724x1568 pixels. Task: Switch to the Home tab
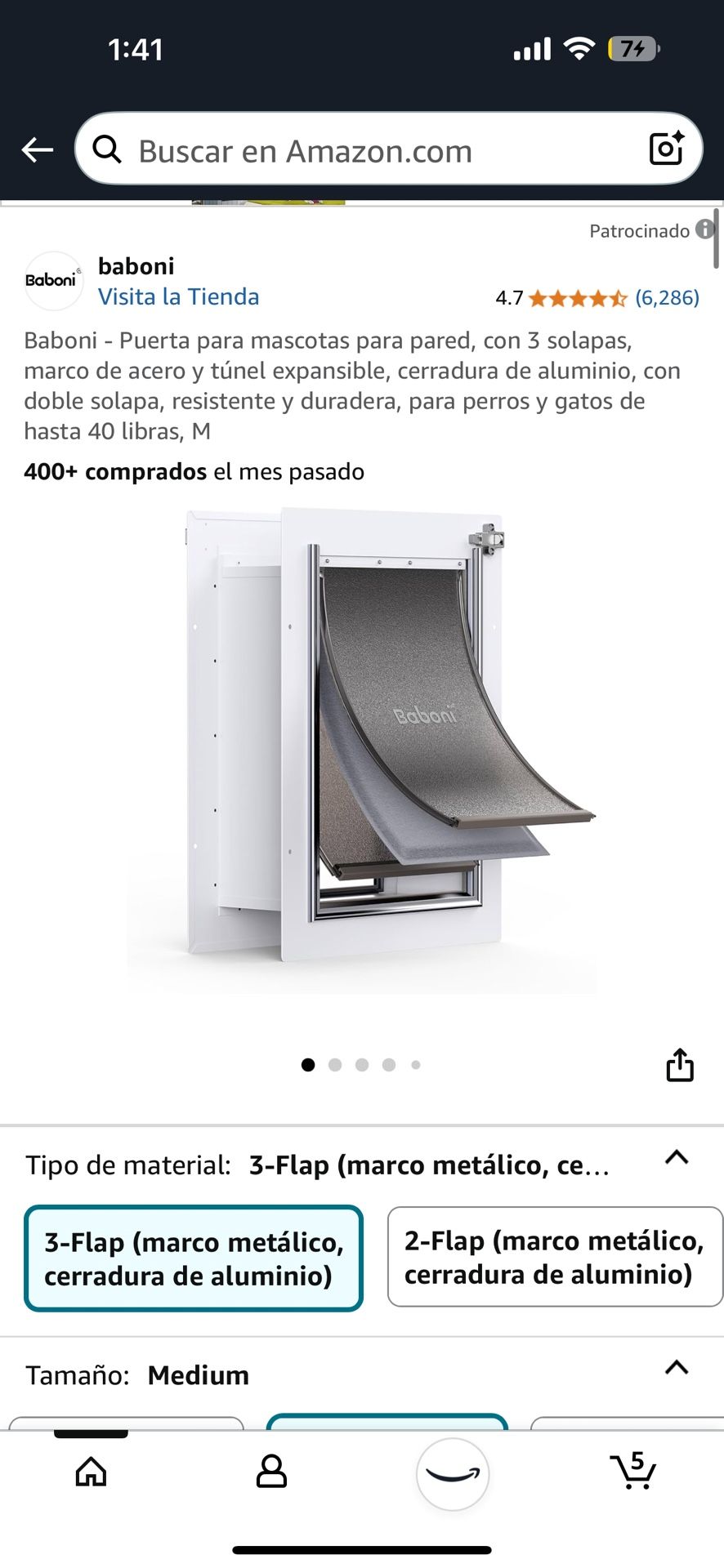(91, 1472)
